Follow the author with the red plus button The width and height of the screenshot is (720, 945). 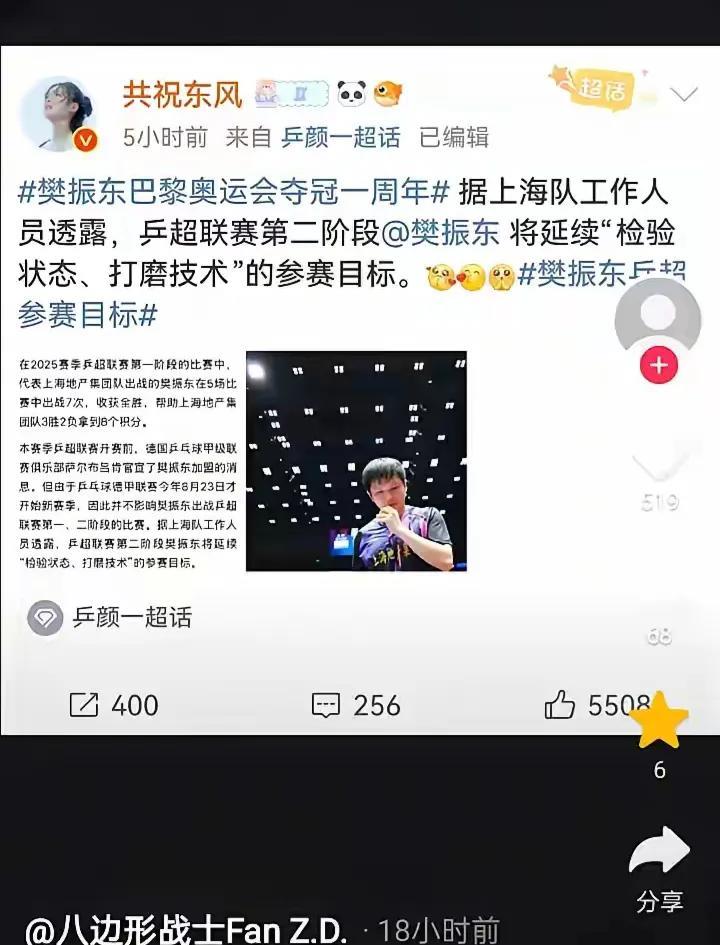tap(659, 365)
